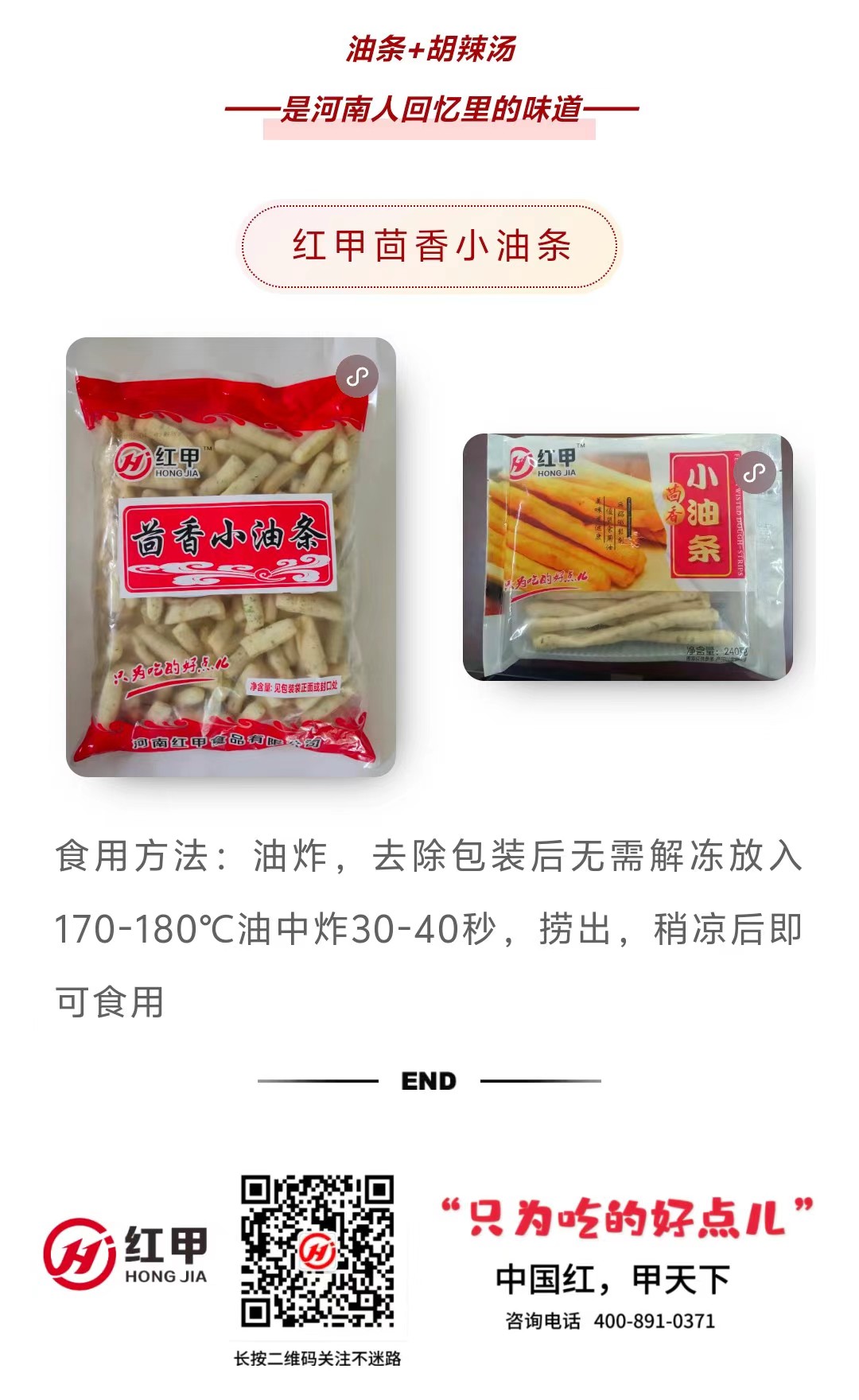
Task: Open the 240g 小油条 boxed package image
Action: [x=628, y=557]
